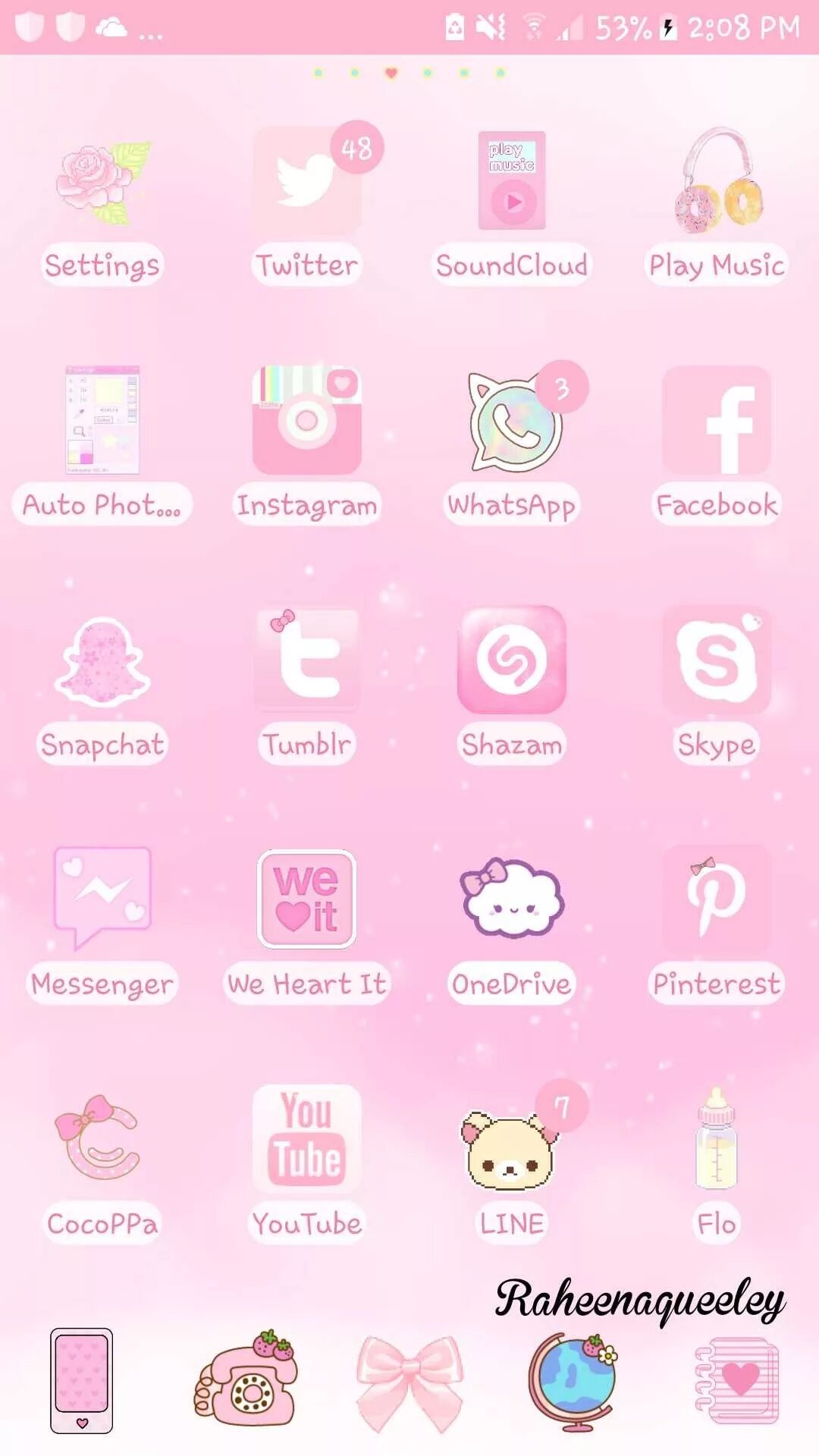Open Snapchat
This screenshot has height=1456, width=819.
[x=102, y=661]
